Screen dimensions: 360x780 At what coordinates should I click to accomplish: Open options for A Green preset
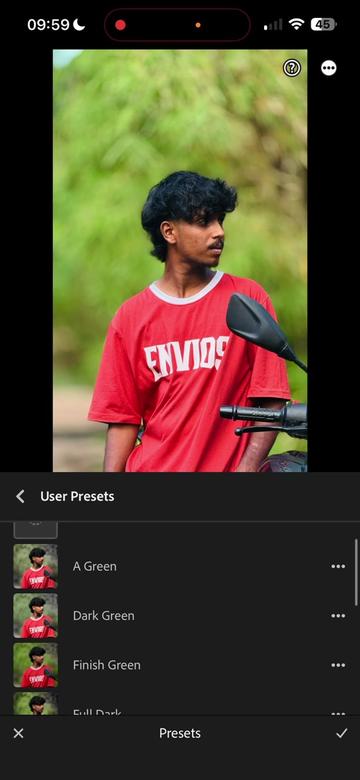click(338, 566)
